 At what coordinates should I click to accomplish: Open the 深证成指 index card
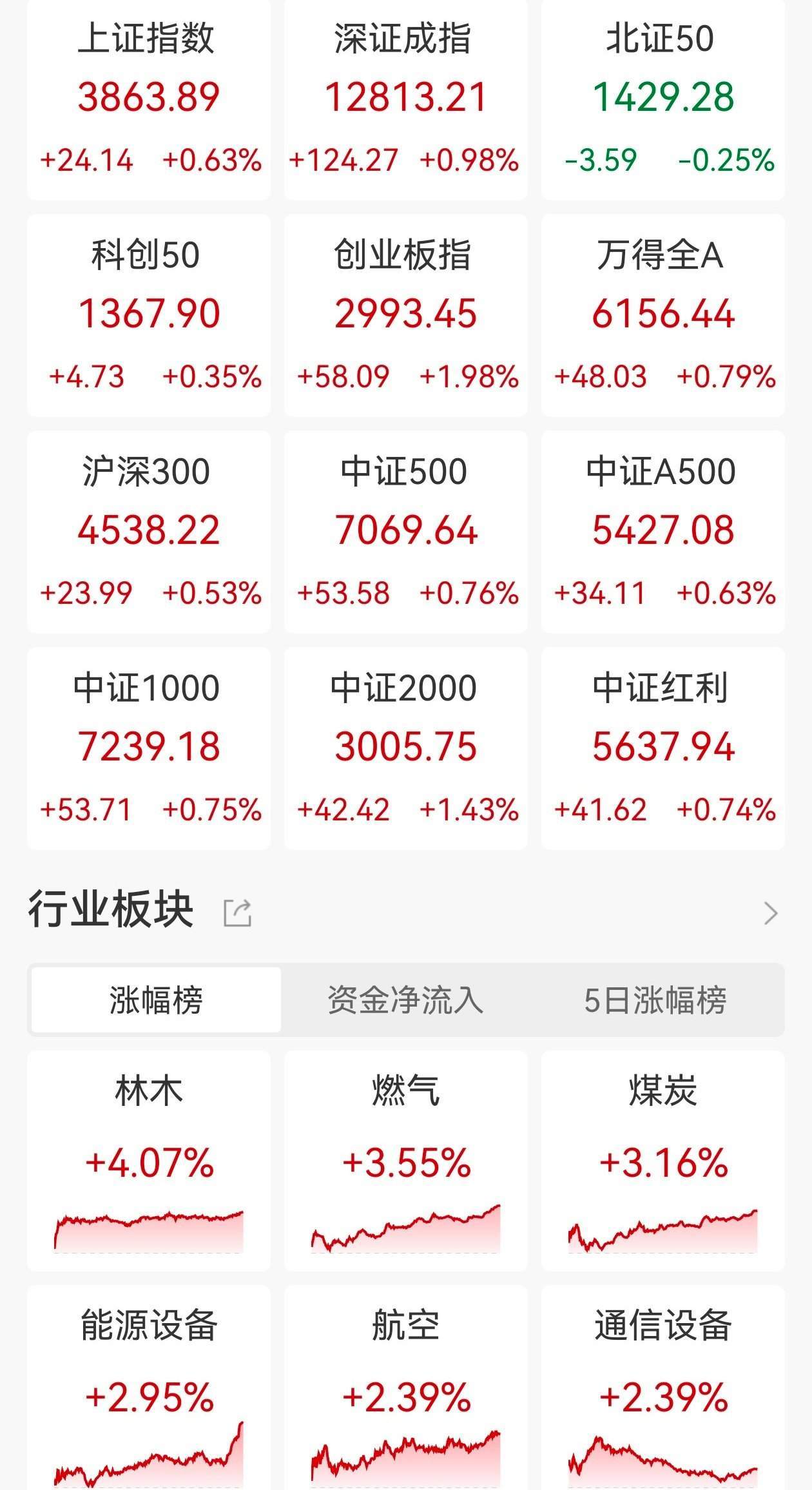click(x=405, y=98)
